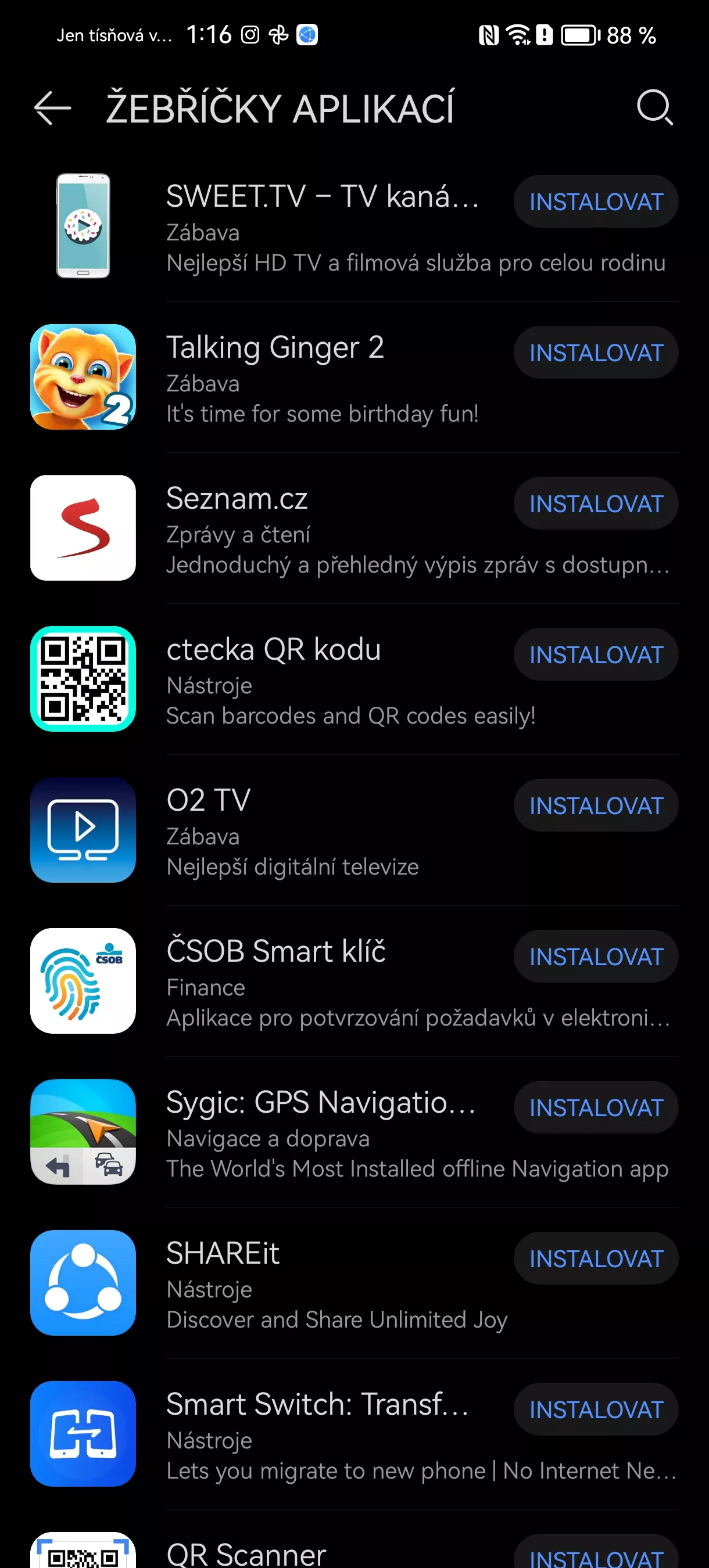Install ctecka QR kodu
This screenshot has width=709, height=1568.
click(x=596, y=654)
